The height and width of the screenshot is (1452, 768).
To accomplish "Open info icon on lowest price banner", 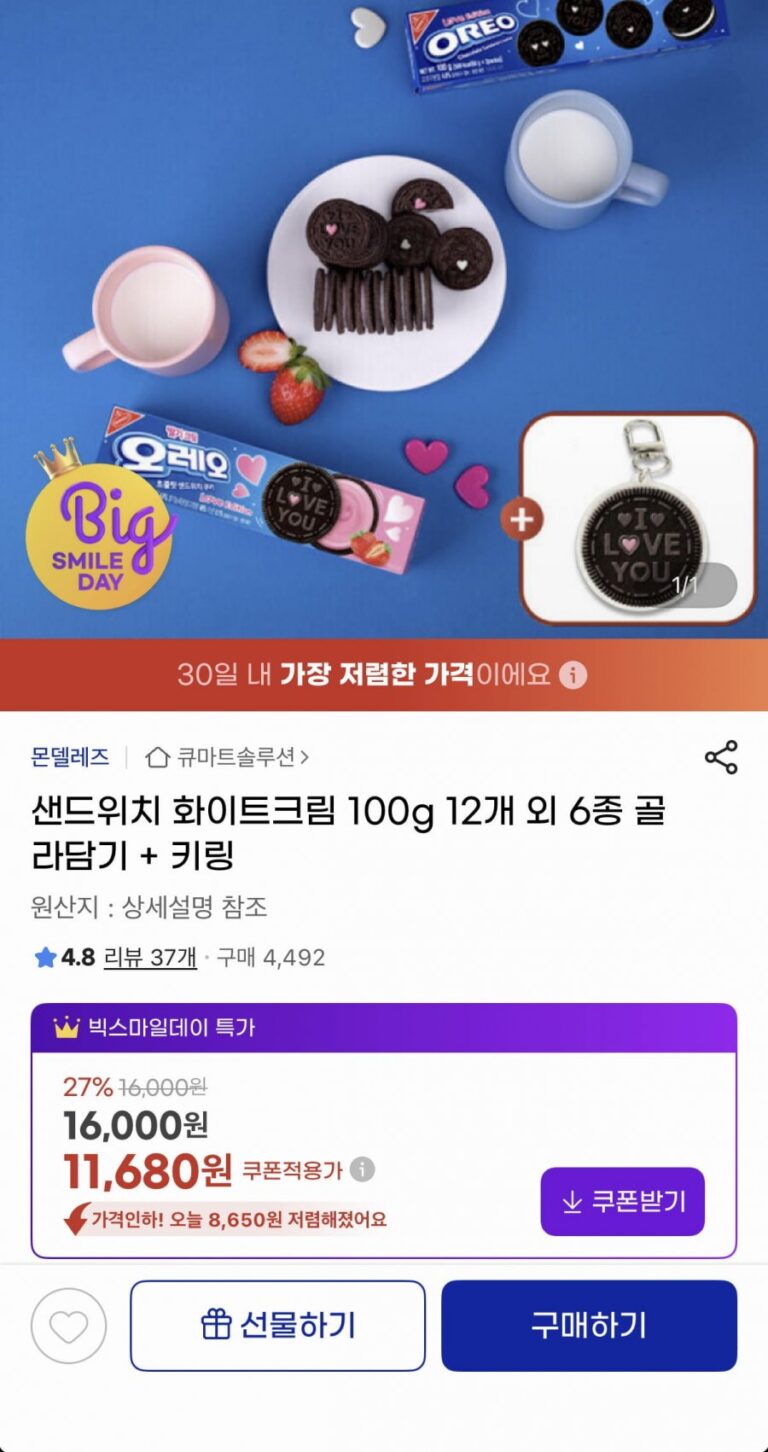I will [573, 675].
